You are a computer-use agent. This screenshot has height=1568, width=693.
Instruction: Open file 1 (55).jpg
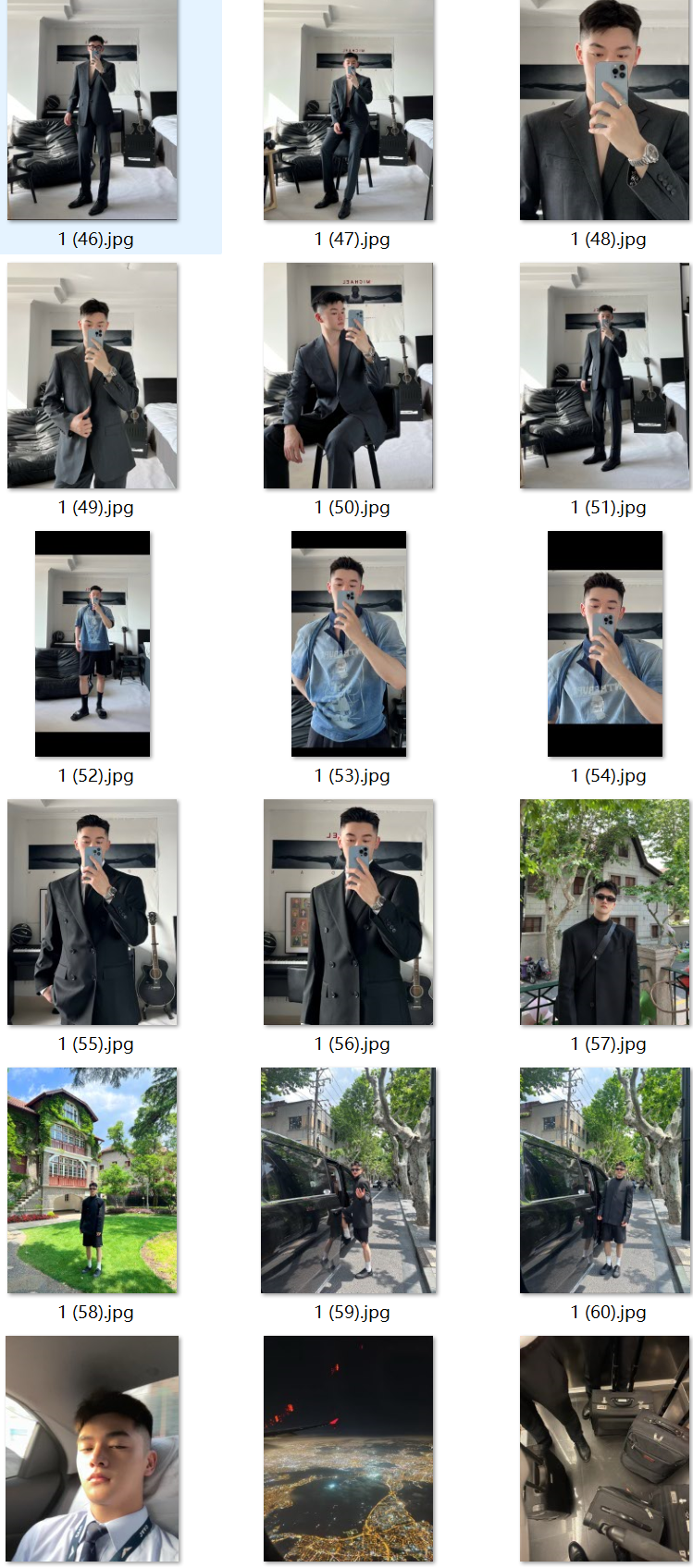(x=93, y=912)
